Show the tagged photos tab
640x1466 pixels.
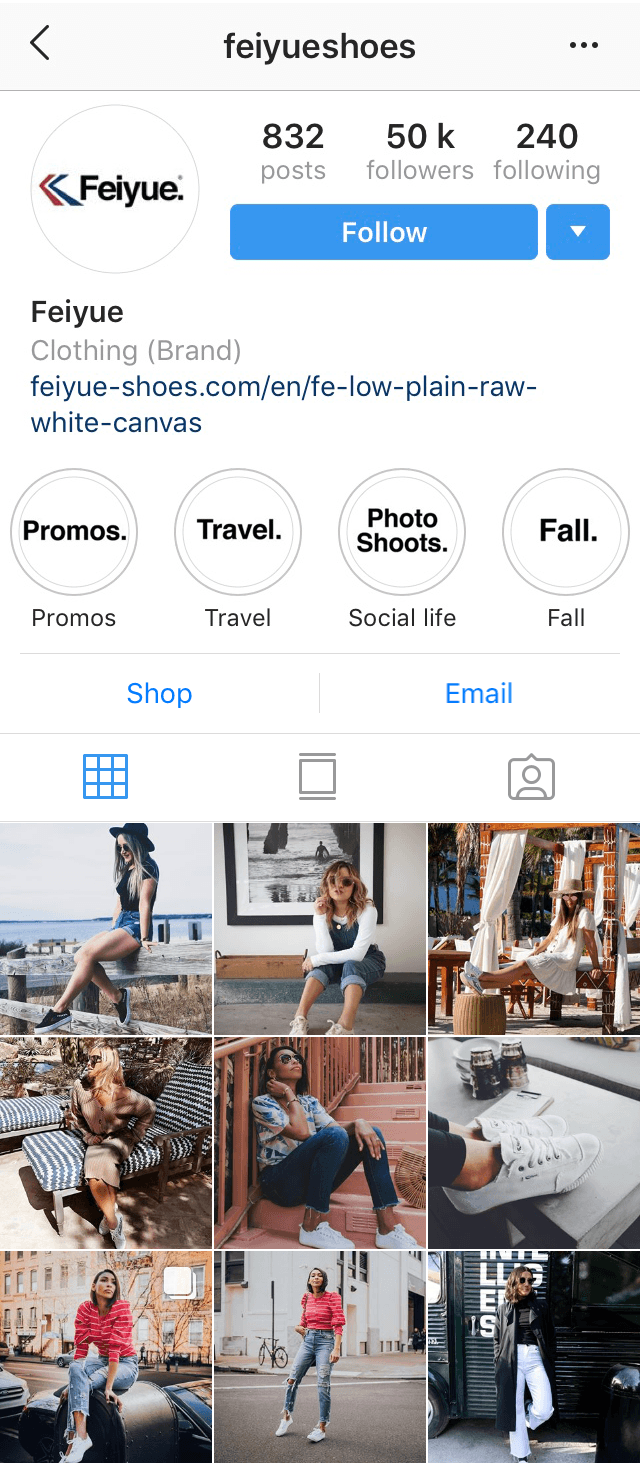[531, 777]
